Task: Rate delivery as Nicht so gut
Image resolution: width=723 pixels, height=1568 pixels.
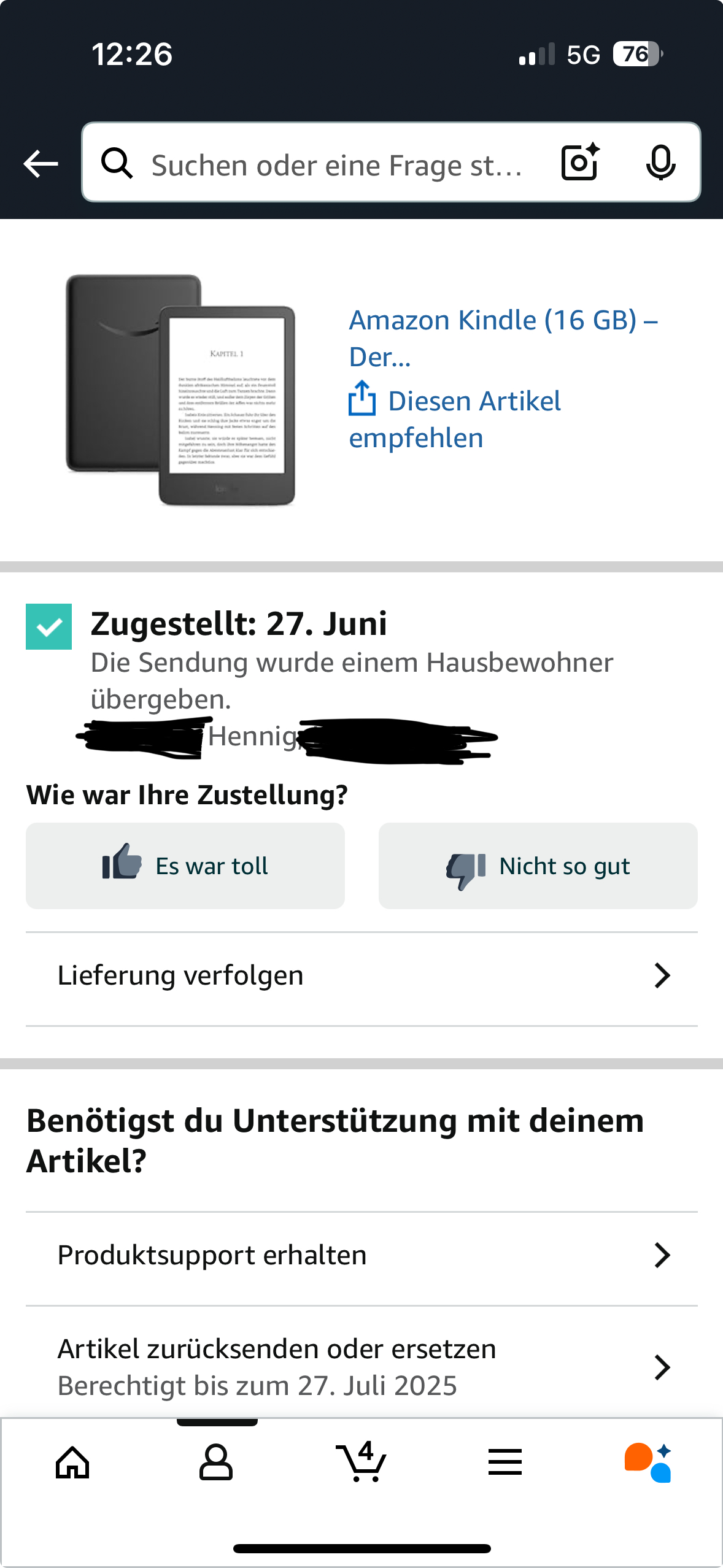Action: tap(538, 866)
